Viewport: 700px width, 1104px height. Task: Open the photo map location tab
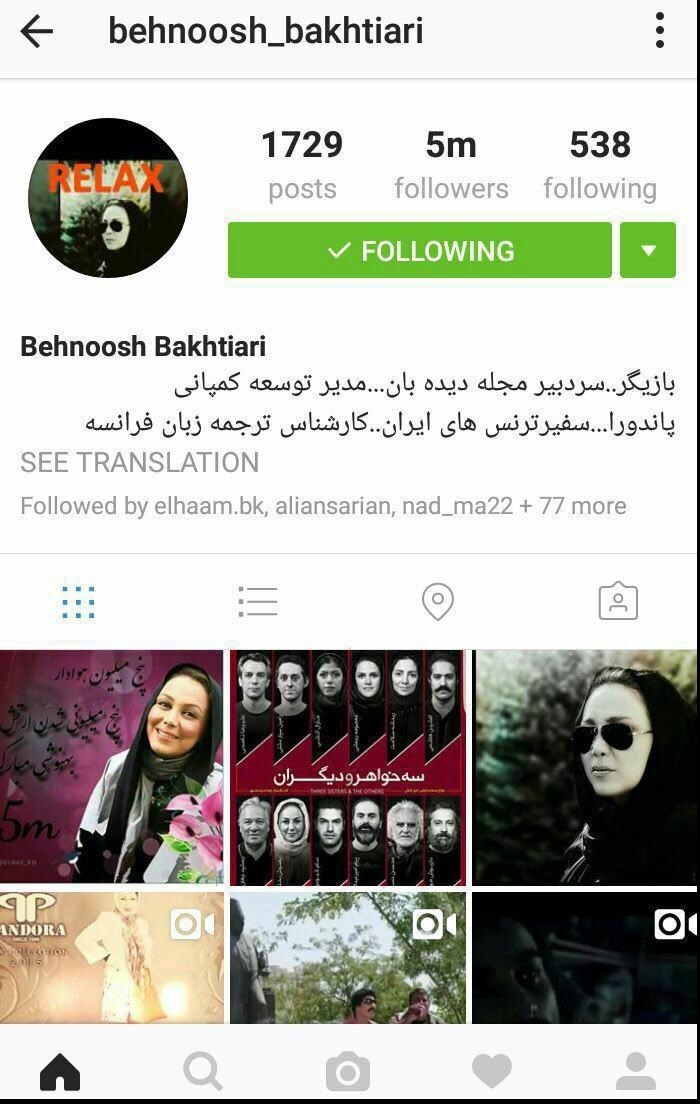click(x=438, y=602)
